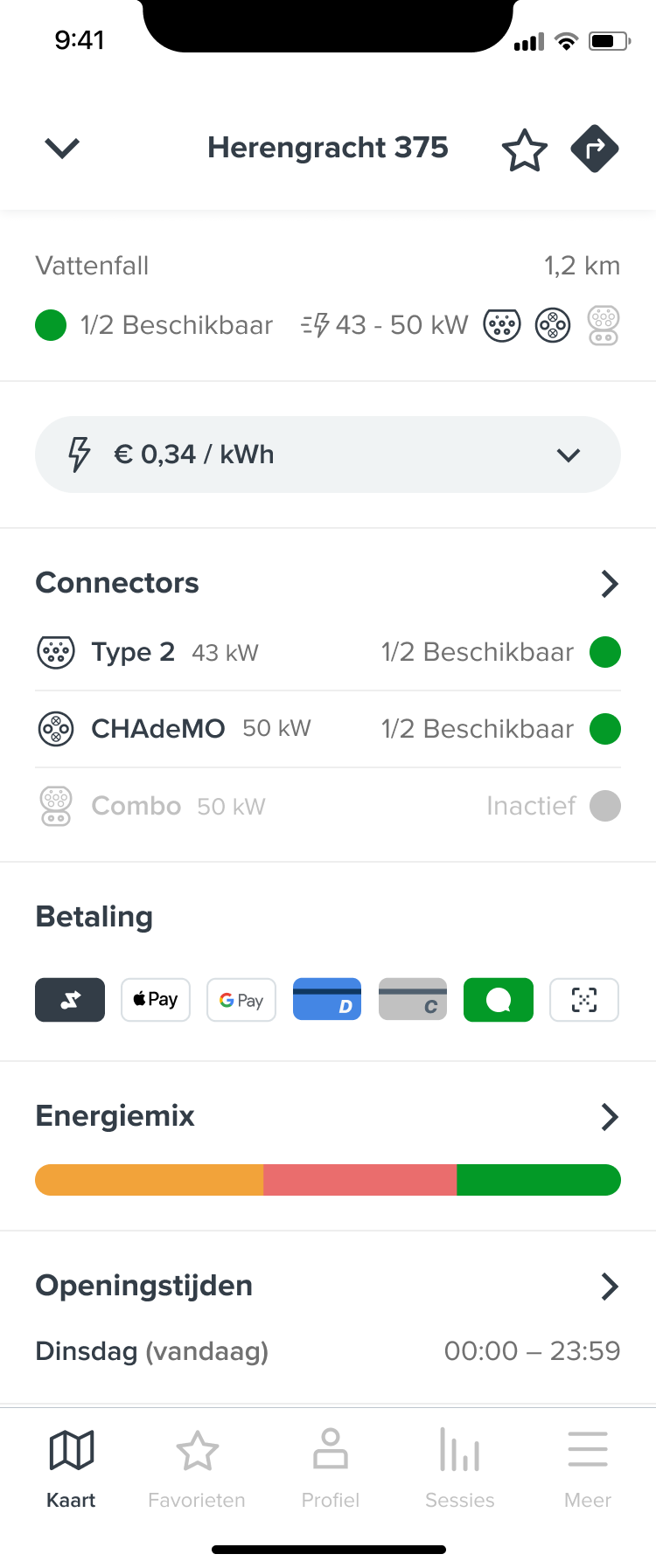Viewport: 656px width, 1568px height.
Task: Get directions to this charging station
Action: click(595, 149)
